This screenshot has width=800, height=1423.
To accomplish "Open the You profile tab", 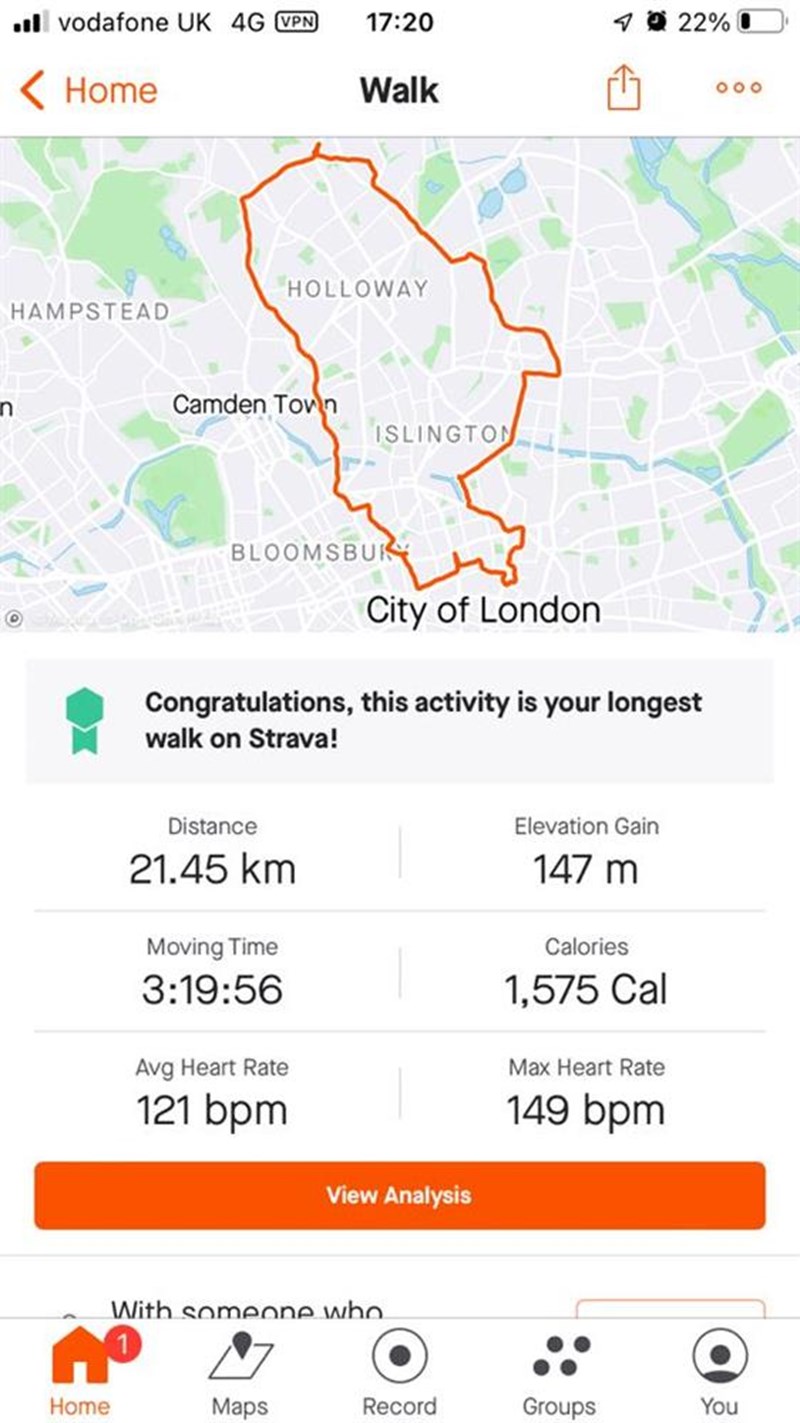I will [719, 1372].
